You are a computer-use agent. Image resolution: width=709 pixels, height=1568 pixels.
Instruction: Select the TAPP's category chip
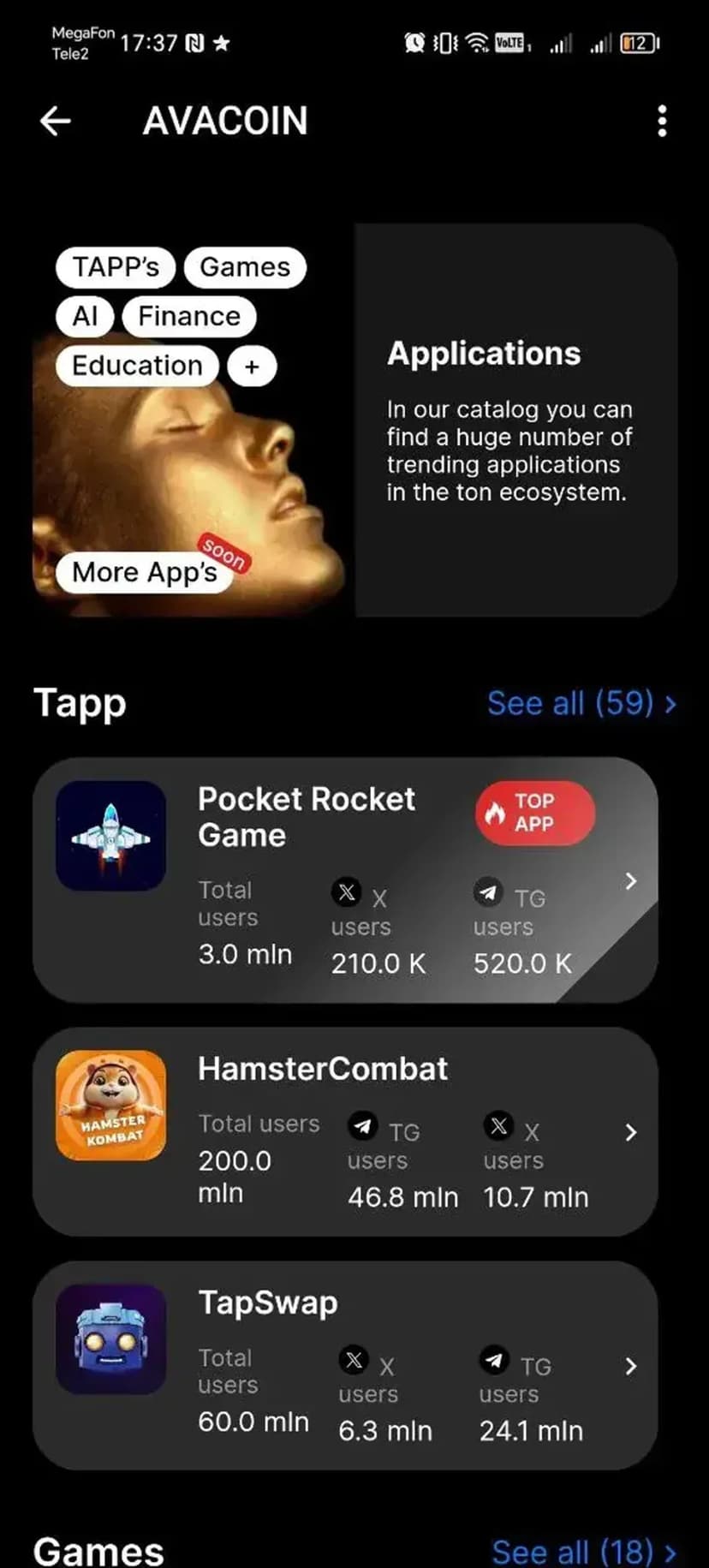pos(116,267)
